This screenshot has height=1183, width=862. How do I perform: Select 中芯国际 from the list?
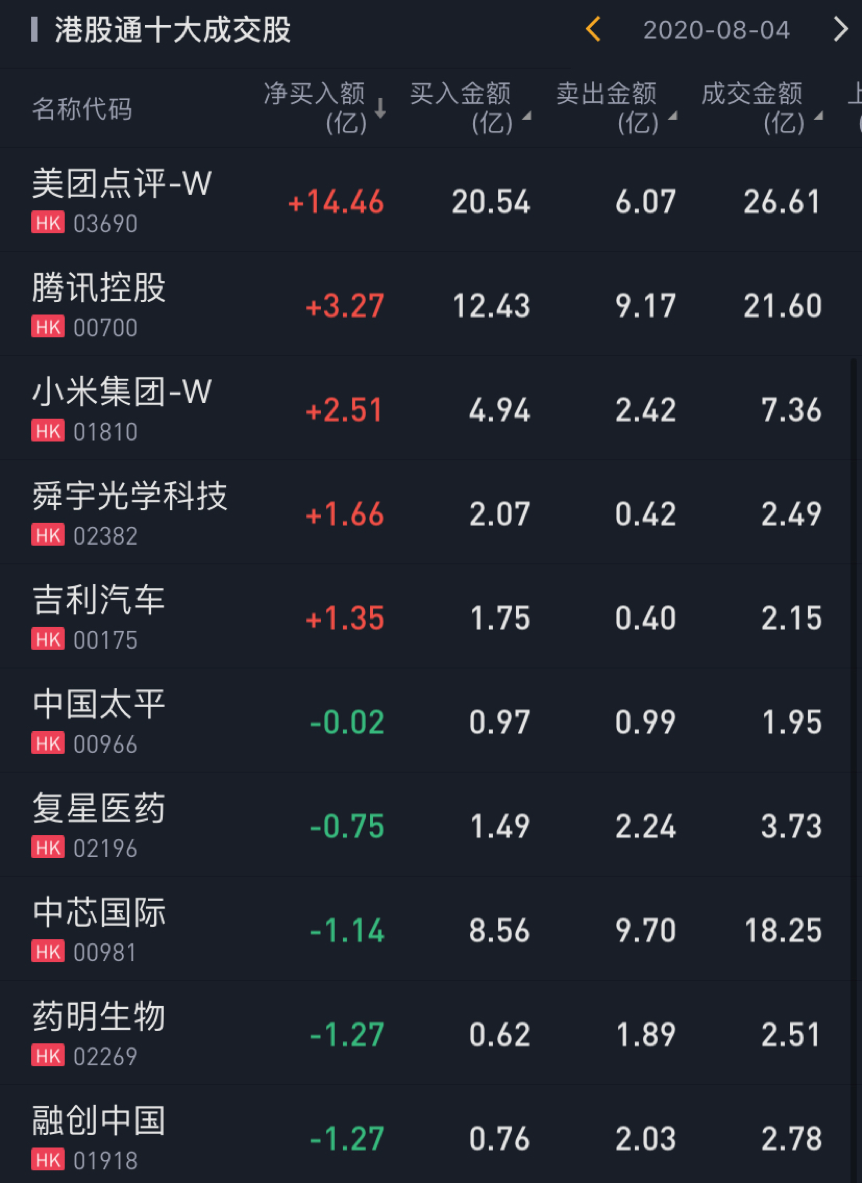[99, 928]
